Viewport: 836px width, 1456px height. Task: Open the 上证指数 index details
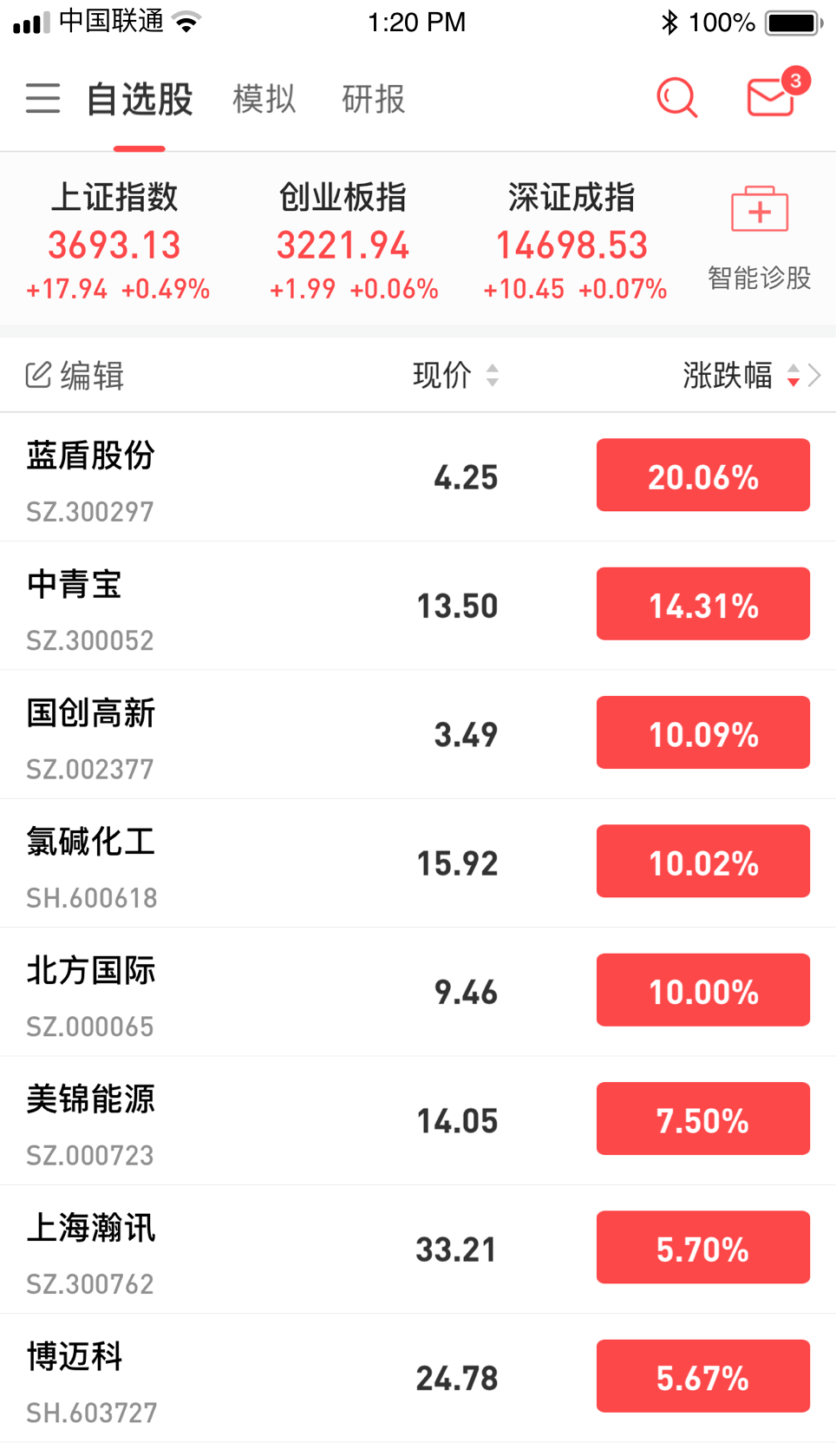(114, 239)
